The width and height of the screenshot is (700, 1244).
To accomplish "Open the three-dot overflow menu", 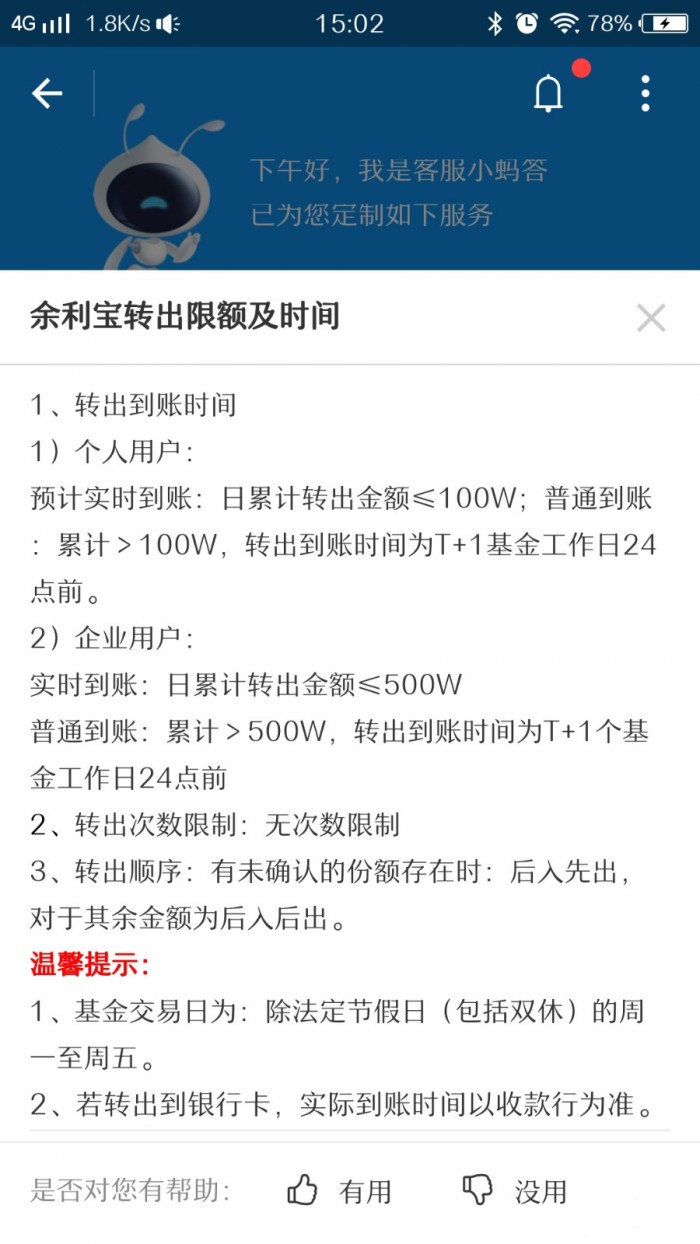I will [x=645, y=94].
